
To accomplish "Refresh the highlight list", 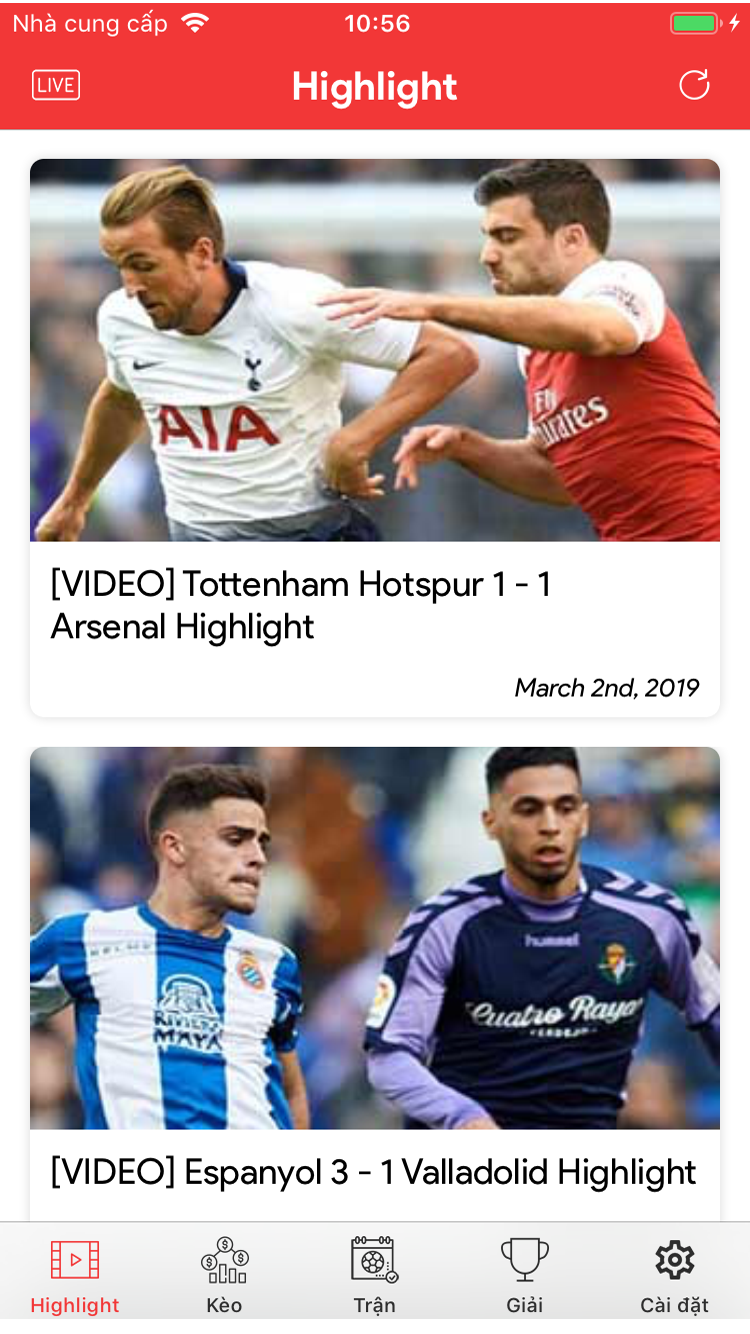I will (694, 86).
